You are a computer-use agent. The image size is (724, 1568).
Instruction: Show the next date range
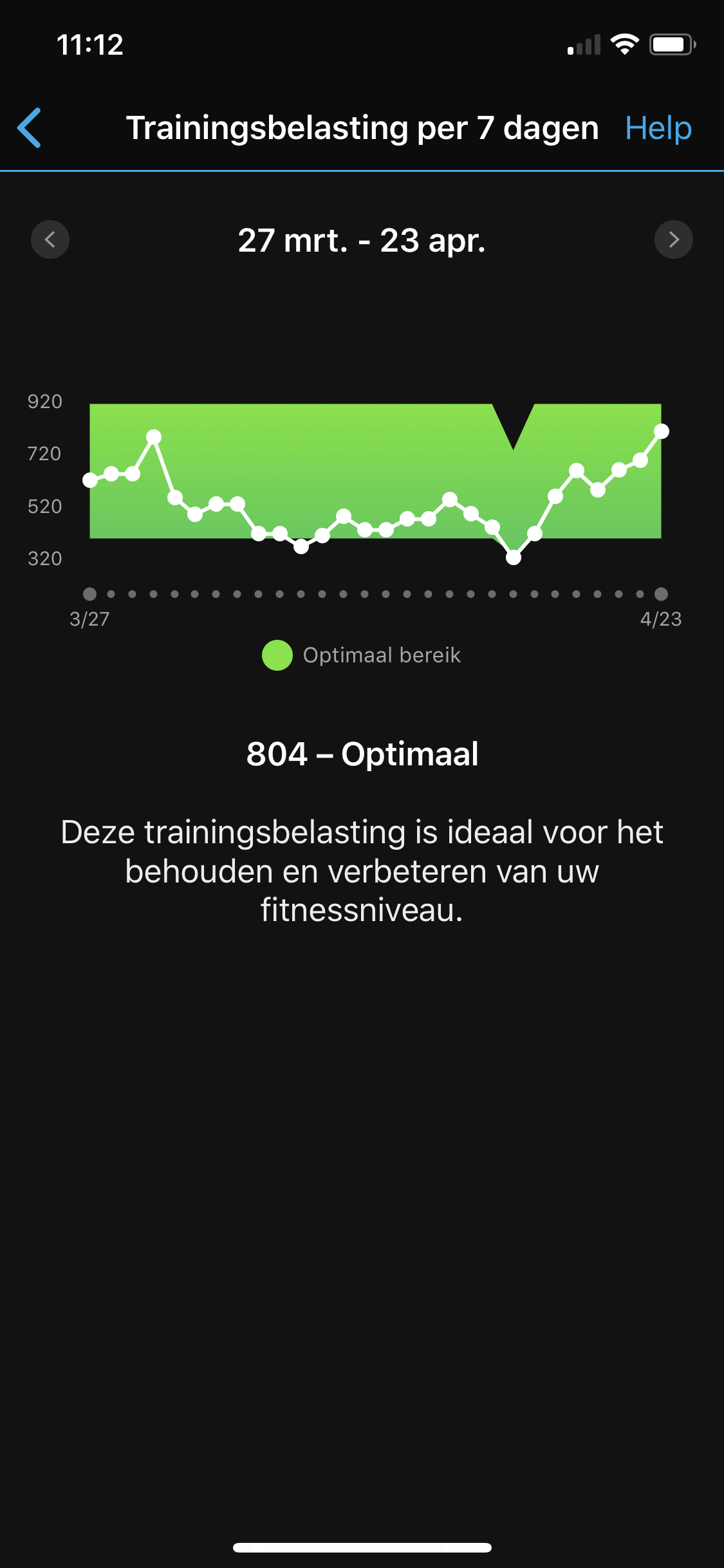673,239
